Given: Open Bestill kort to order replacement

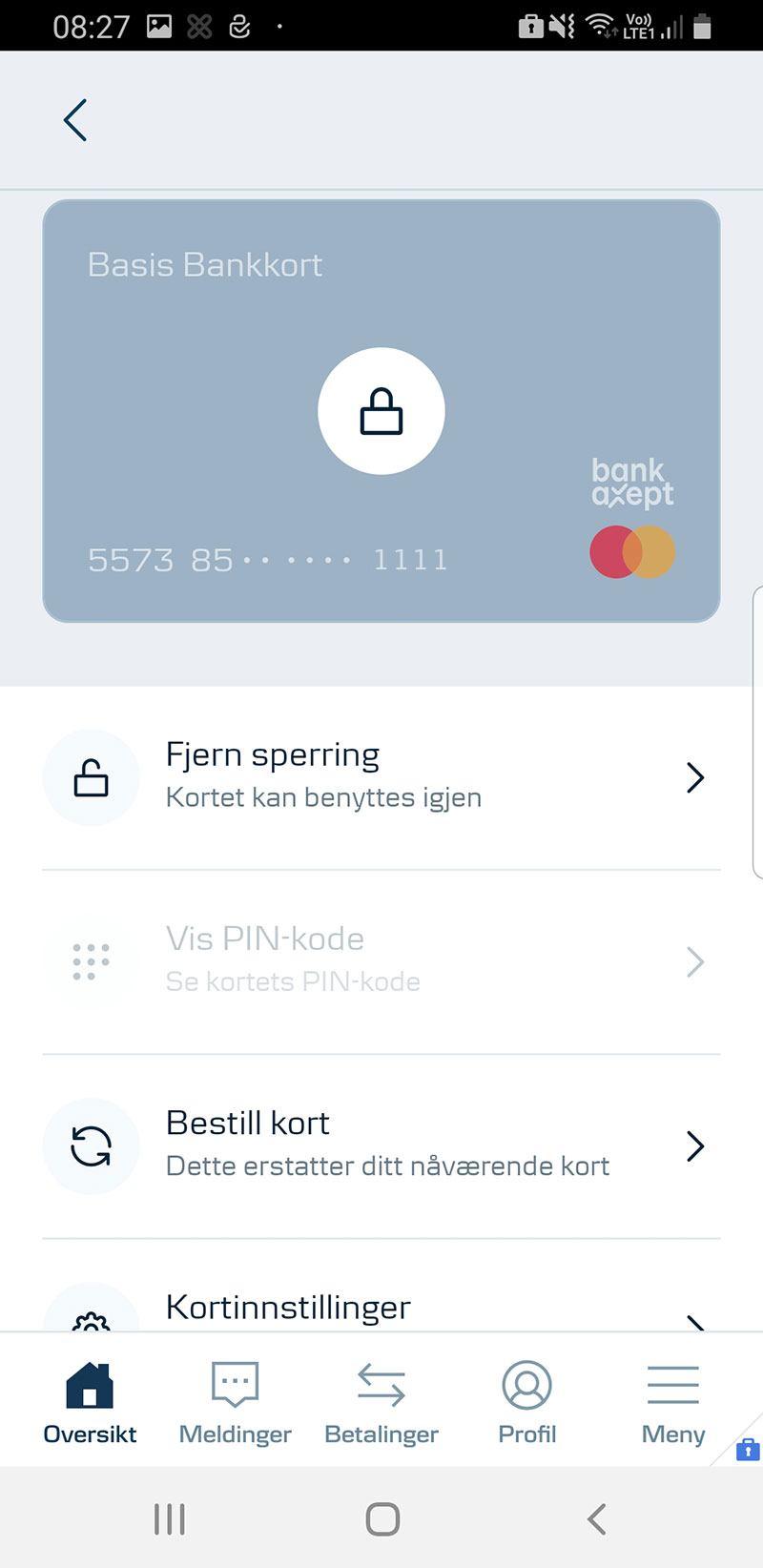Looking at the screenshot, I should [x=381, y=1145].
